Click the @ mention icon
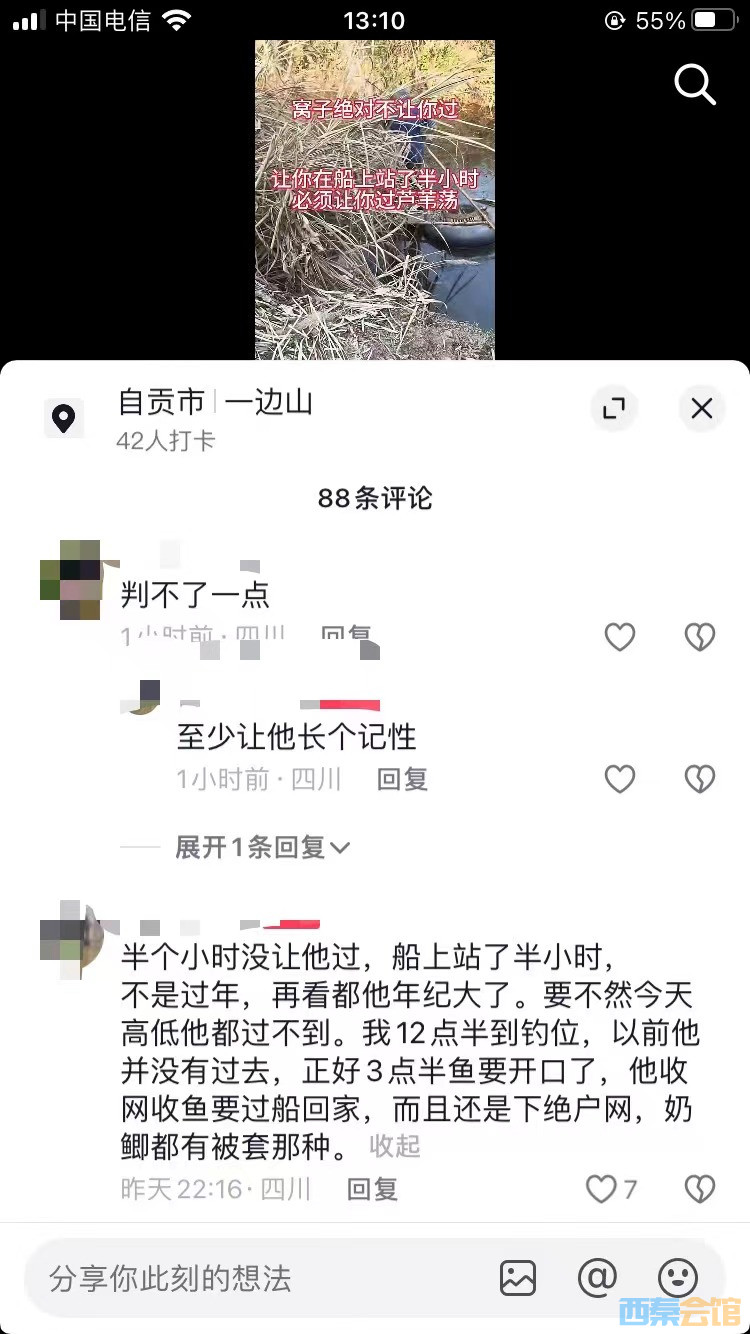The image size is (750, 1334). coord(597,1277)
